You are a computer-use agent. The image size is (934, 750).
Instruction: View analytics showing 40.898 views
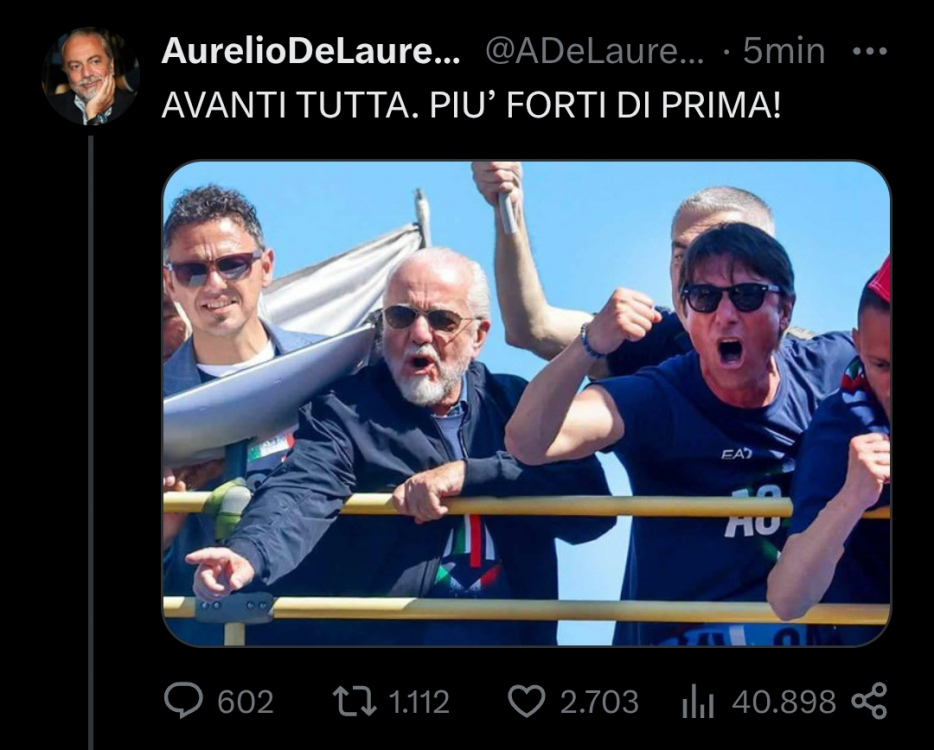[x=698, y=702]
